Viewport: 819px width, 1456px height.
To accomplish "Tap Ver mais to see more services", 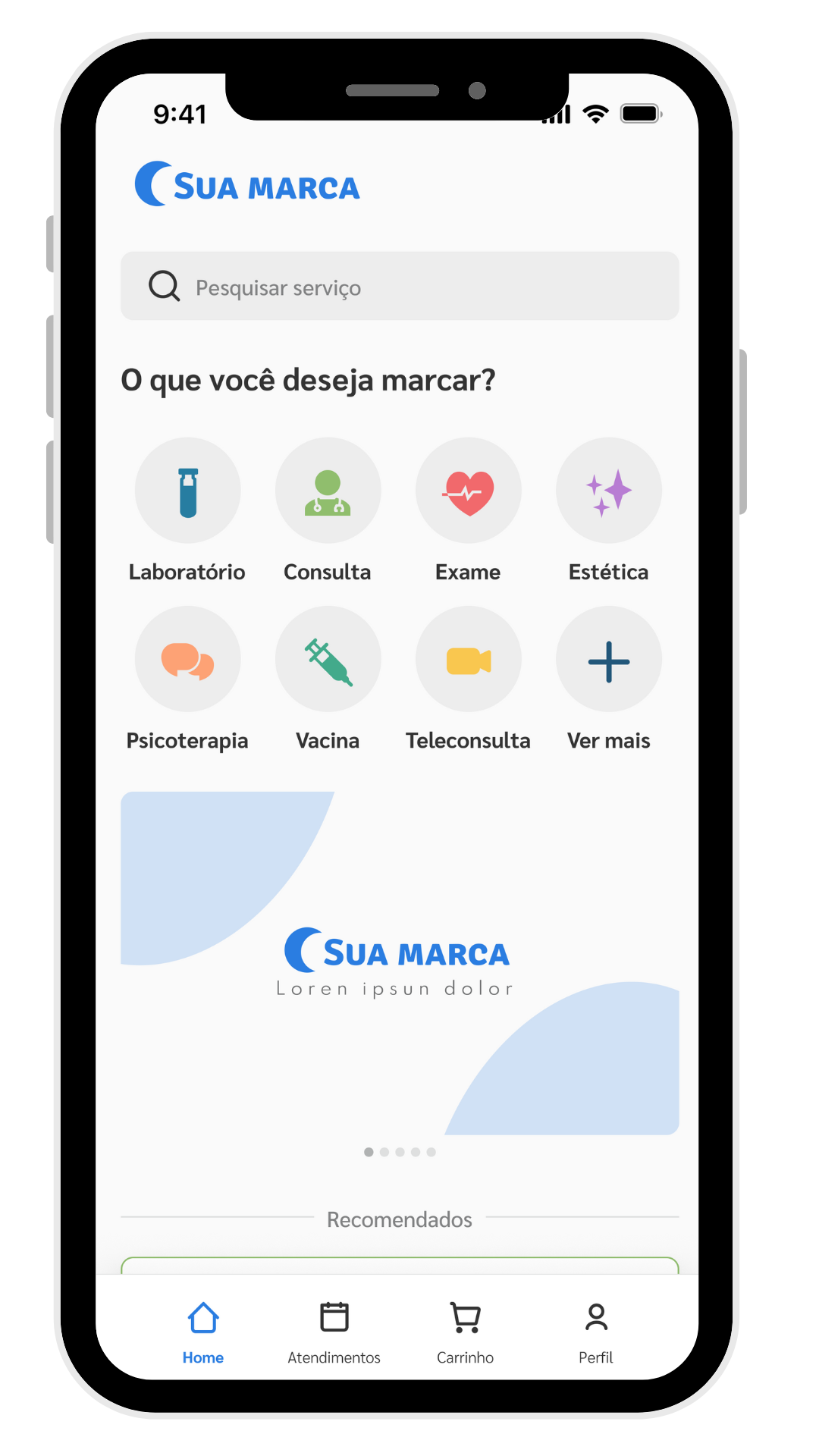I will (608, 659).
